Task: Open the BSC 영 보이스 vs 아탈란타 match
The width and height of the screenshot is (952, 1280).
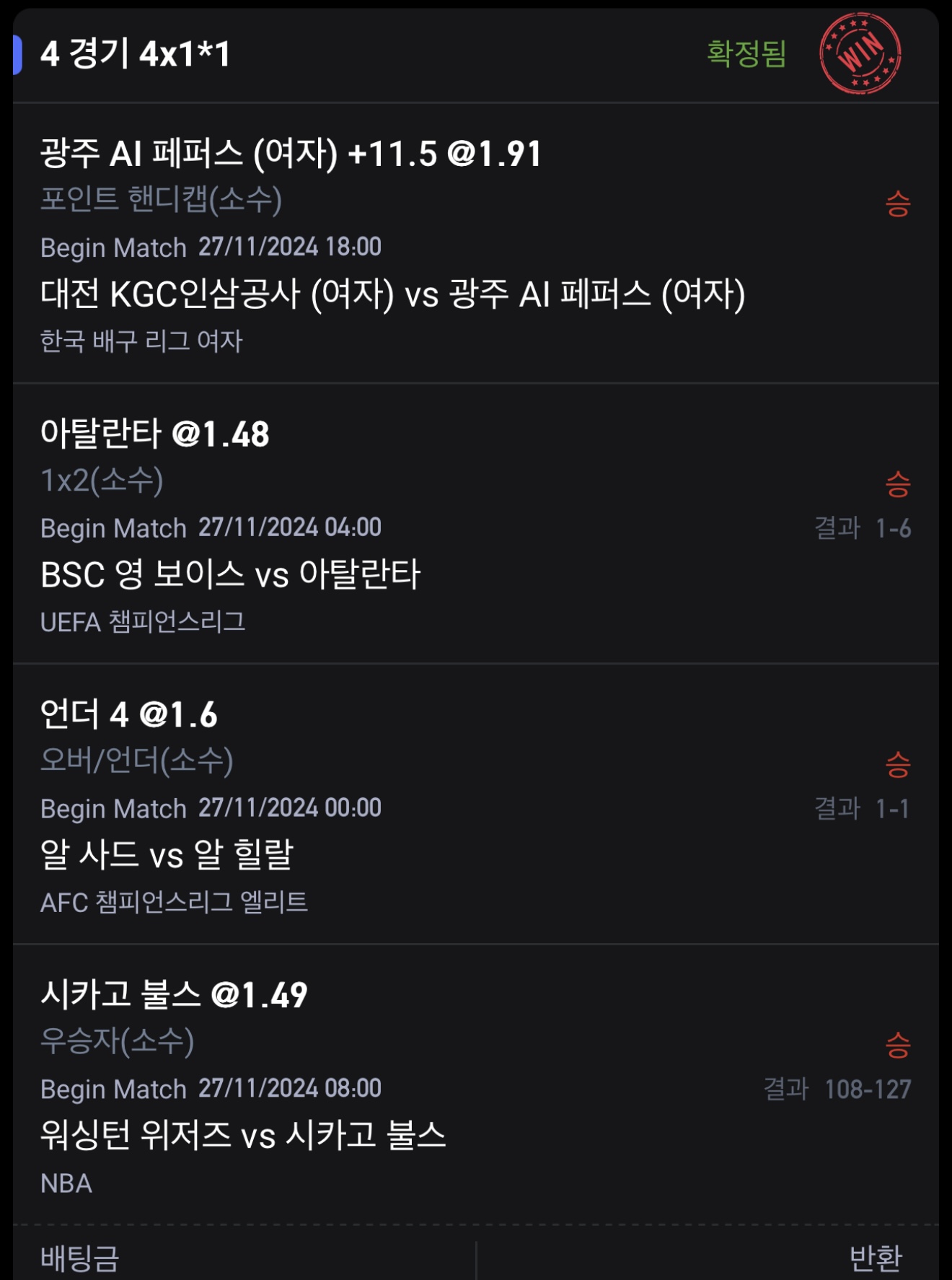Action: (x=230, y=575)
